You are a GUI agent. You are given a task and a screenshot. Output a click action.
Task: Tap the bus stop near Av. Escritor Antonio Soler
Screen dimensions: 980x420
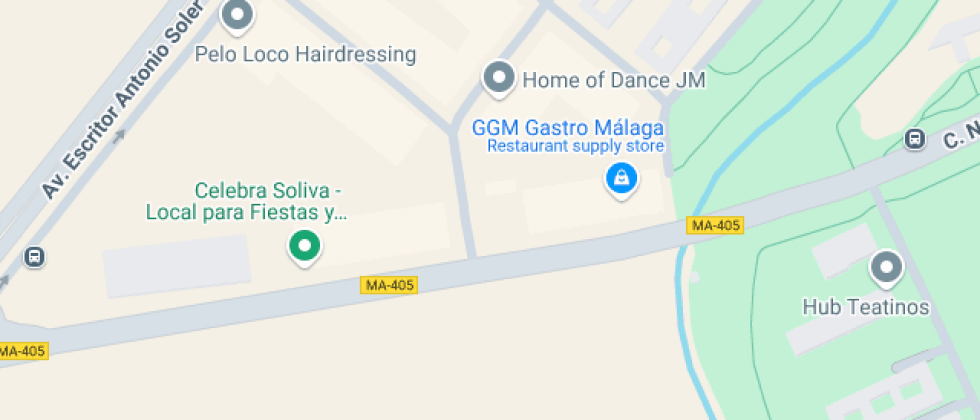[34, 256]
